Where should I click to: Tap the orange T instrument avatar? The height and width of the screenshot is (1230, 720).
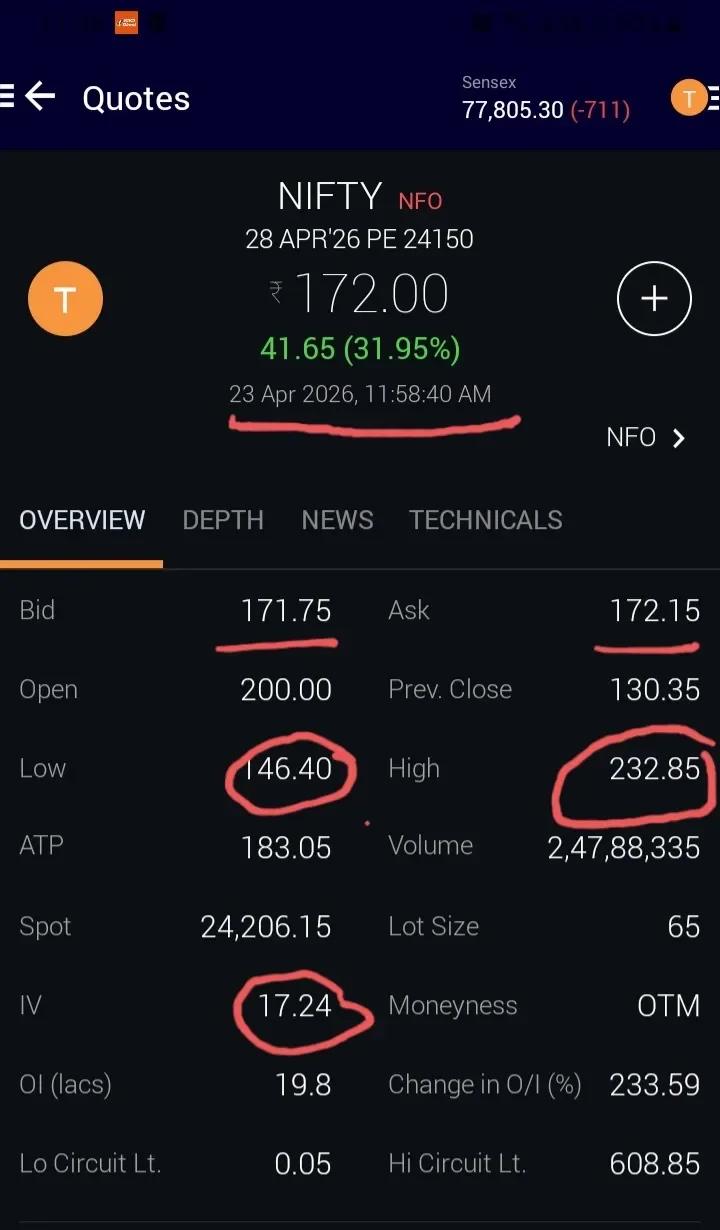point(65,298)
